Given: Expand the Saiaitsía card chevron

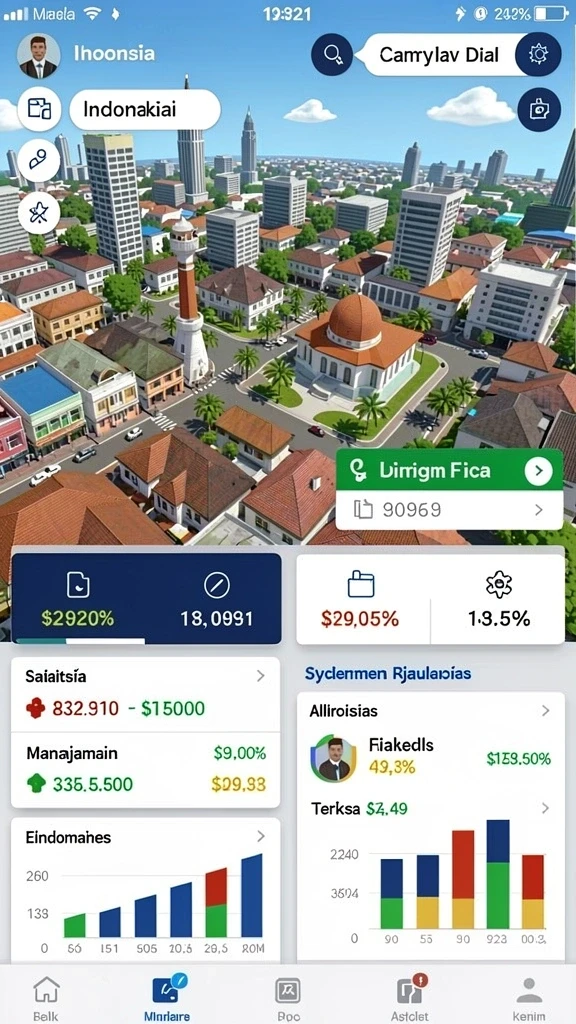Looking at the screenshot, I should point(261,676).
